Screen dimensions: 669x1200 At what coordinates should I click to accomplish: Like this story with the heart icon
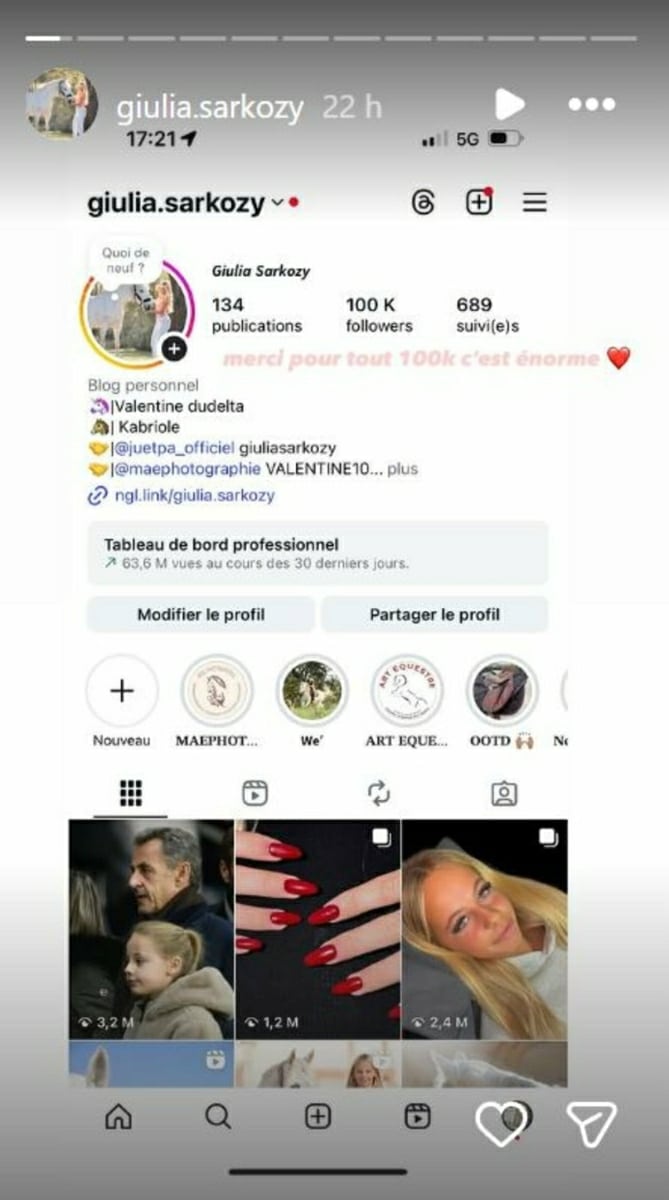[x=499, y=1125]
